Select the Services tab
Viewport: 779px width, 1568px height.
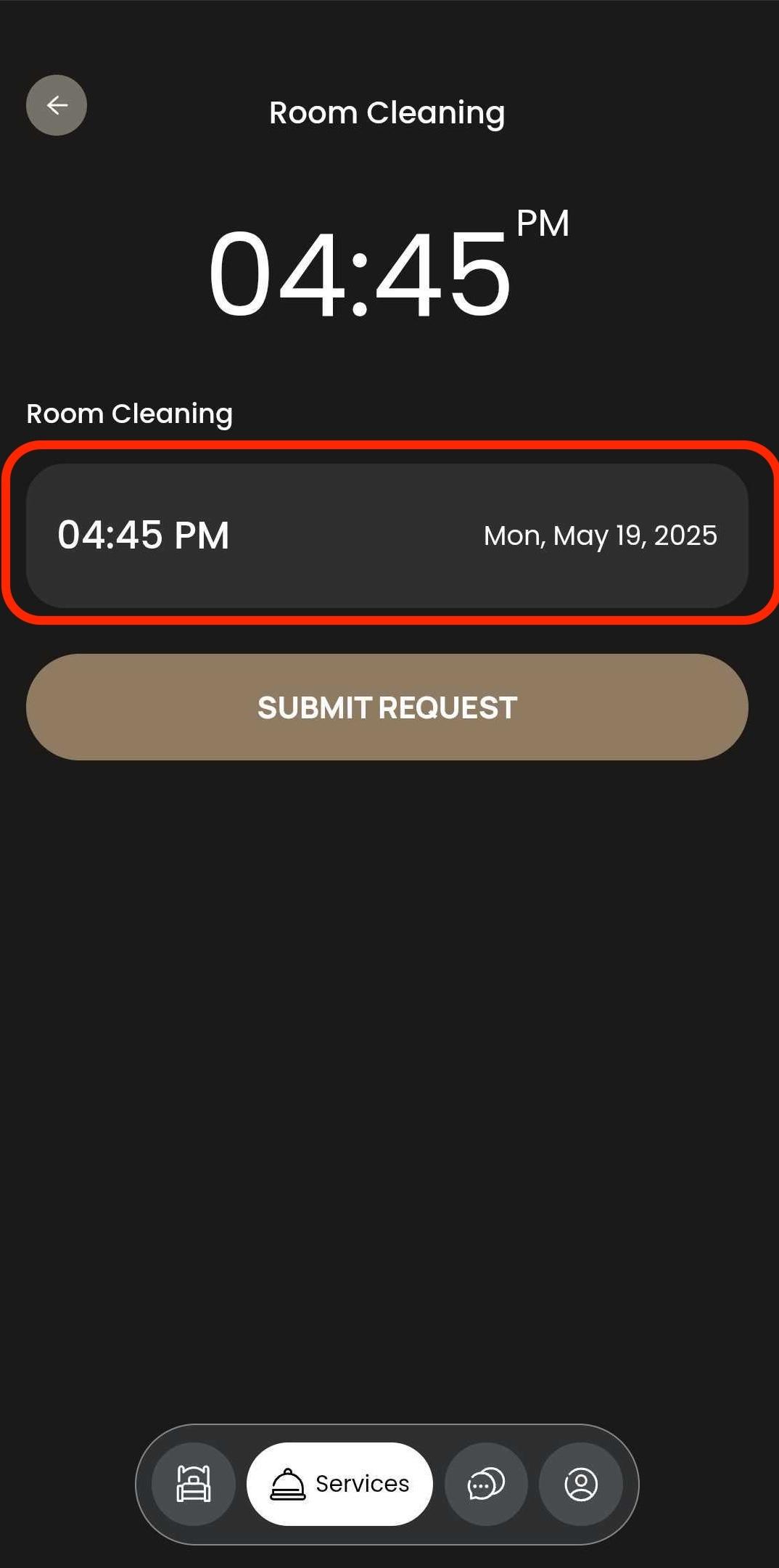[339, 1484]
